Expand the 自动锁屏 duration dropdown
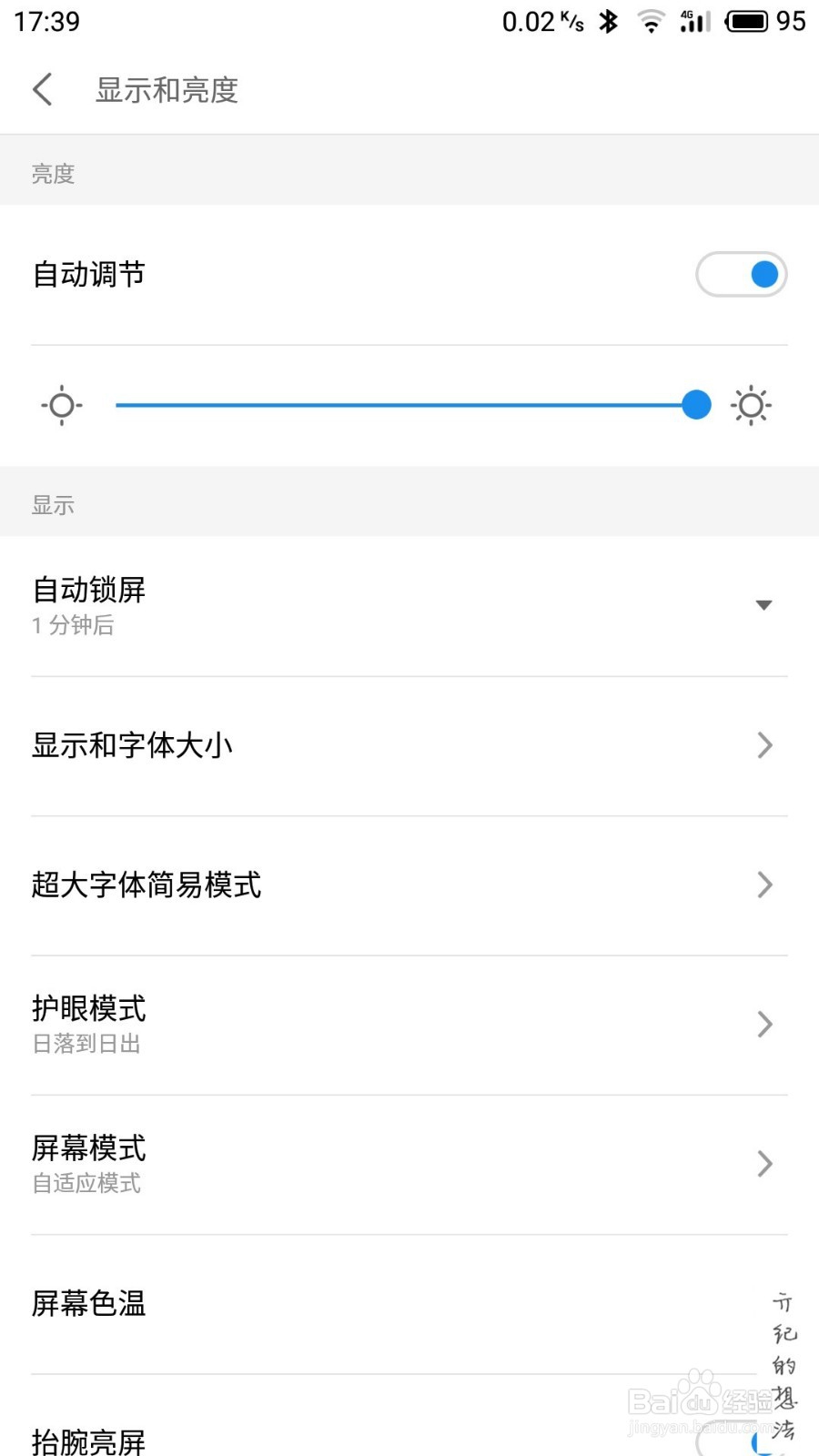The image size is (819, 1456). [764, 604]
